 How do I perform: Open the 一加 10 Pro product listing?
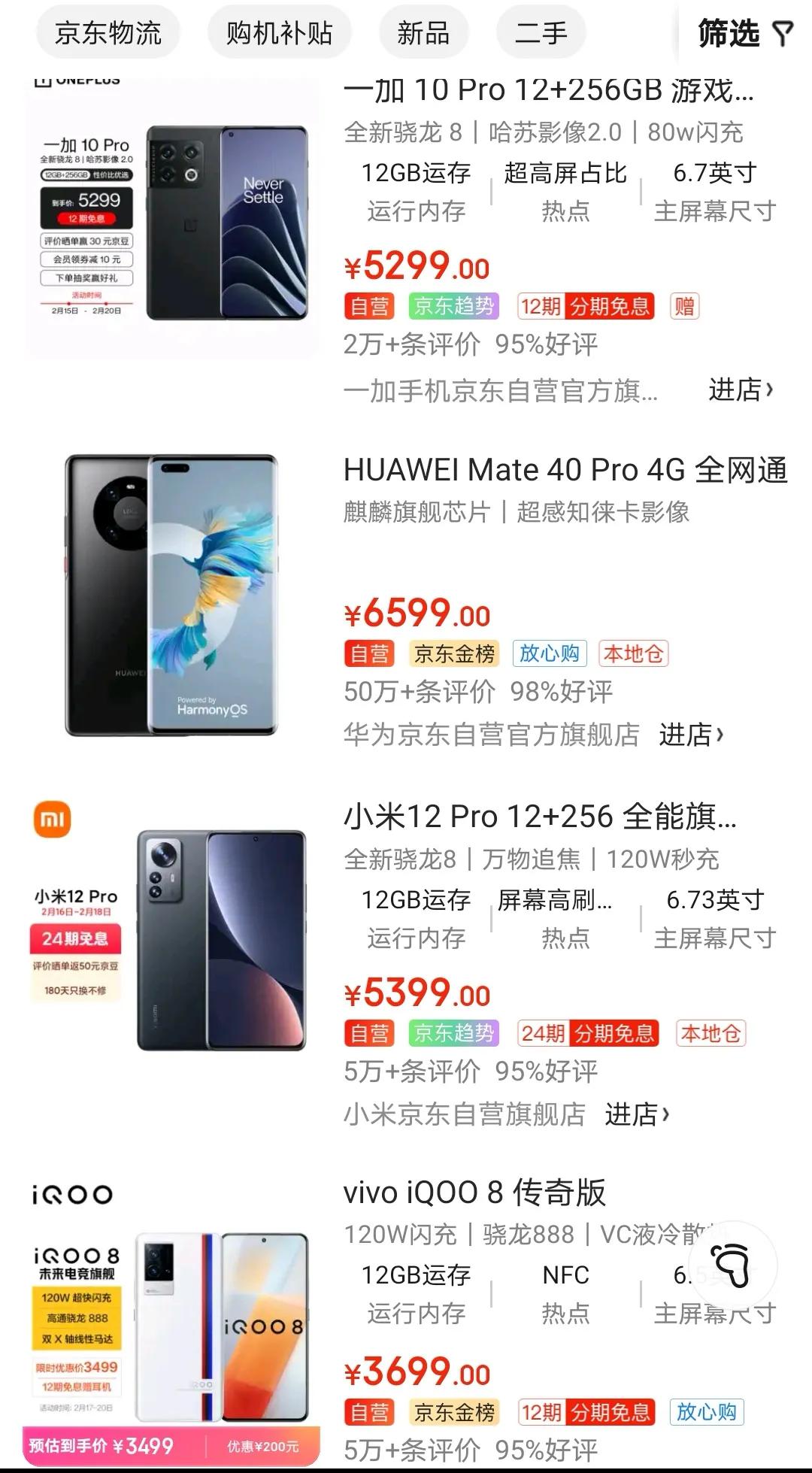(548, 91)
